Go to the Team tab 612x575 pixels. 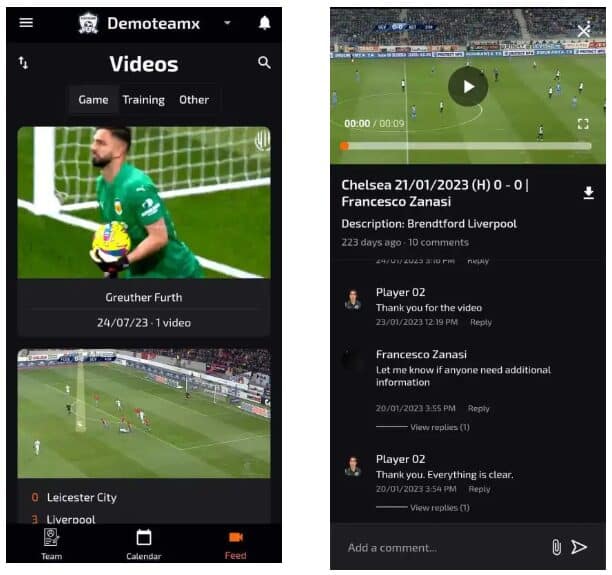click(x=51, y=543)
